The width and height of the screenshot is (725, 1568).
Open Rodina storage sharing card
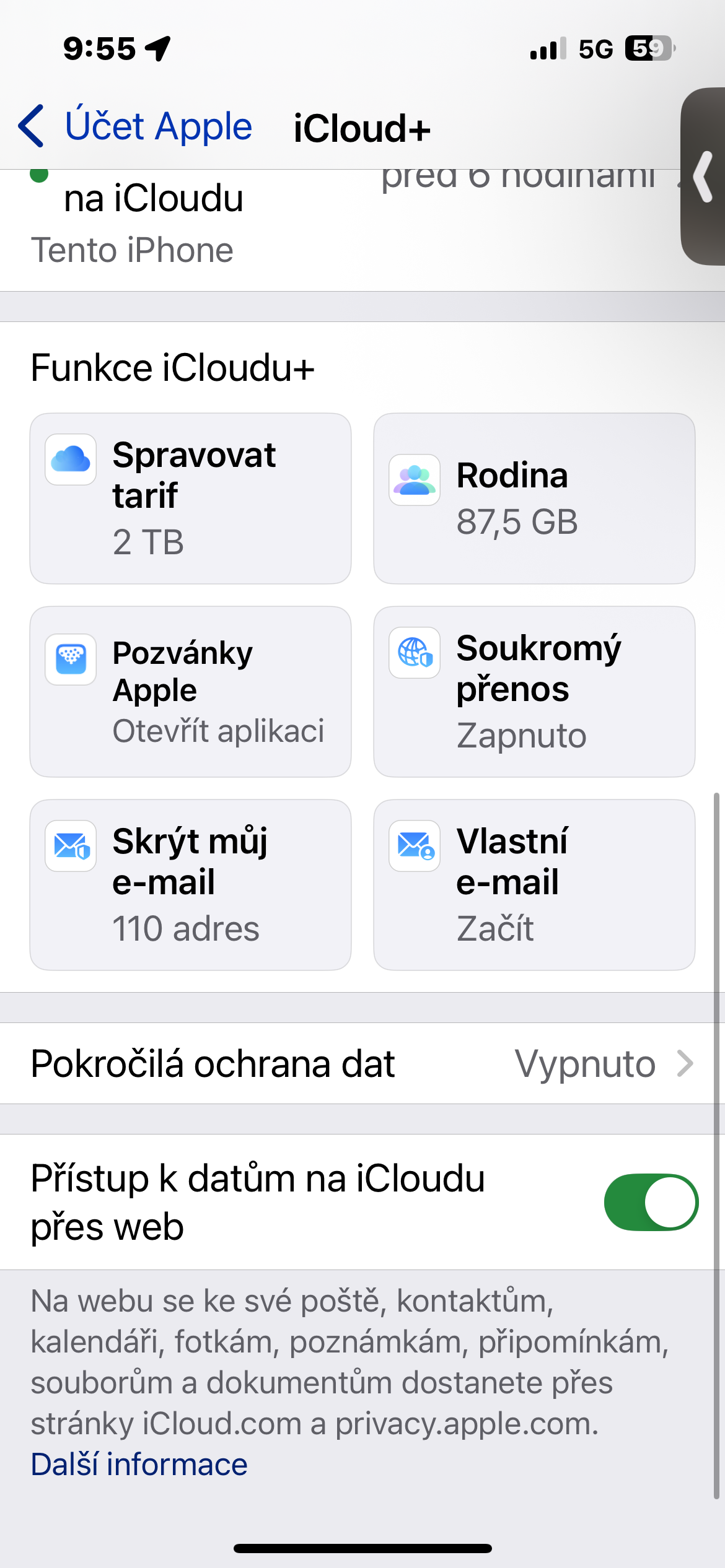click(534, 499)
